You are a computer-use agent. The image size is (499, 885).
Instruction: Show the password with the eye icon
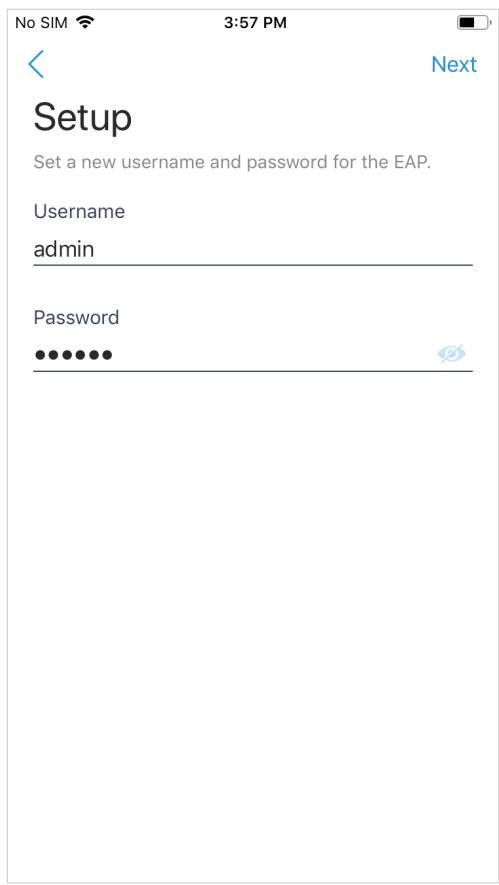click(x=452, y=354)
